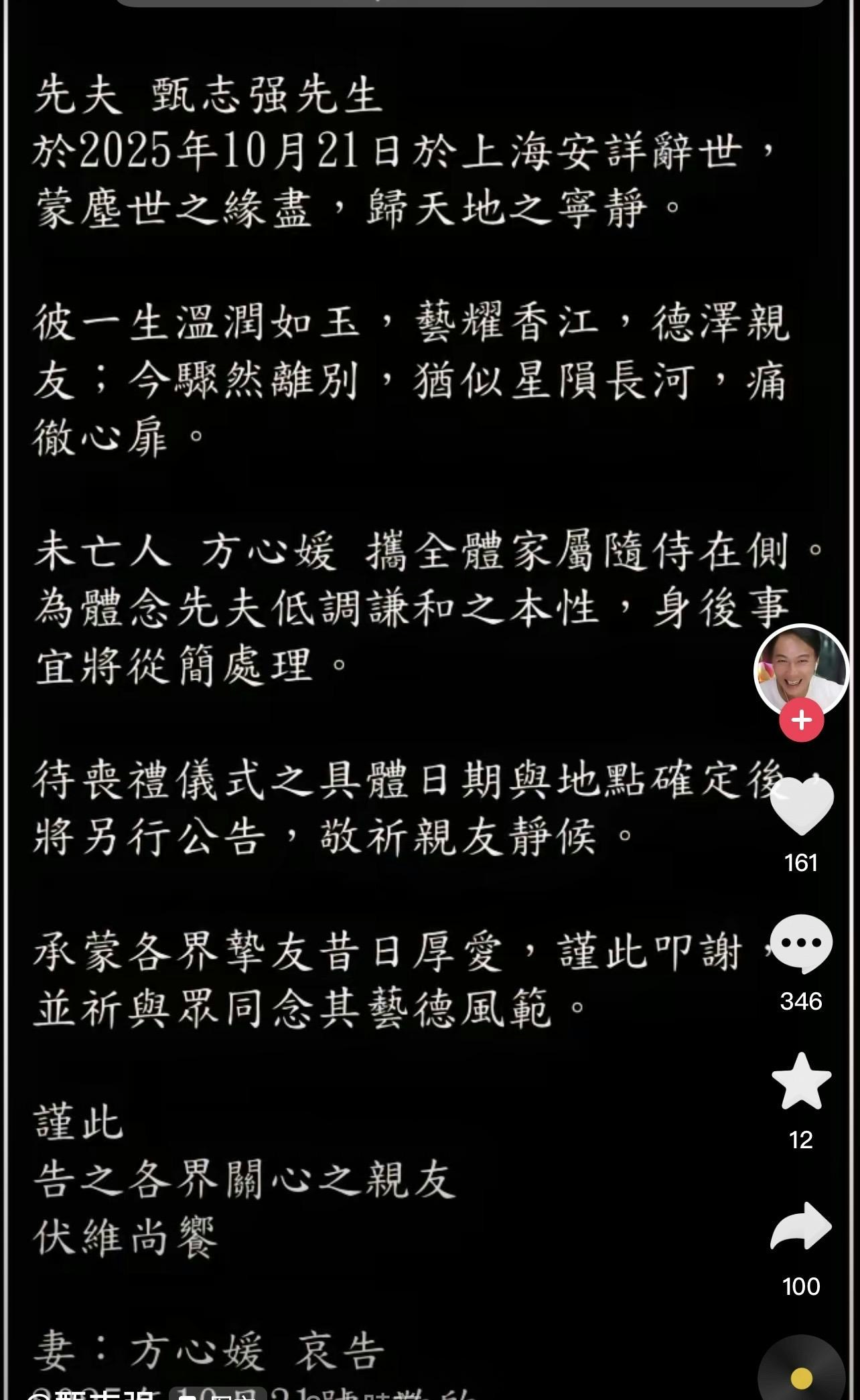Add this video to favorites with the star
This screenshot has height=1400, width=860.
(x=801, y=1081)
